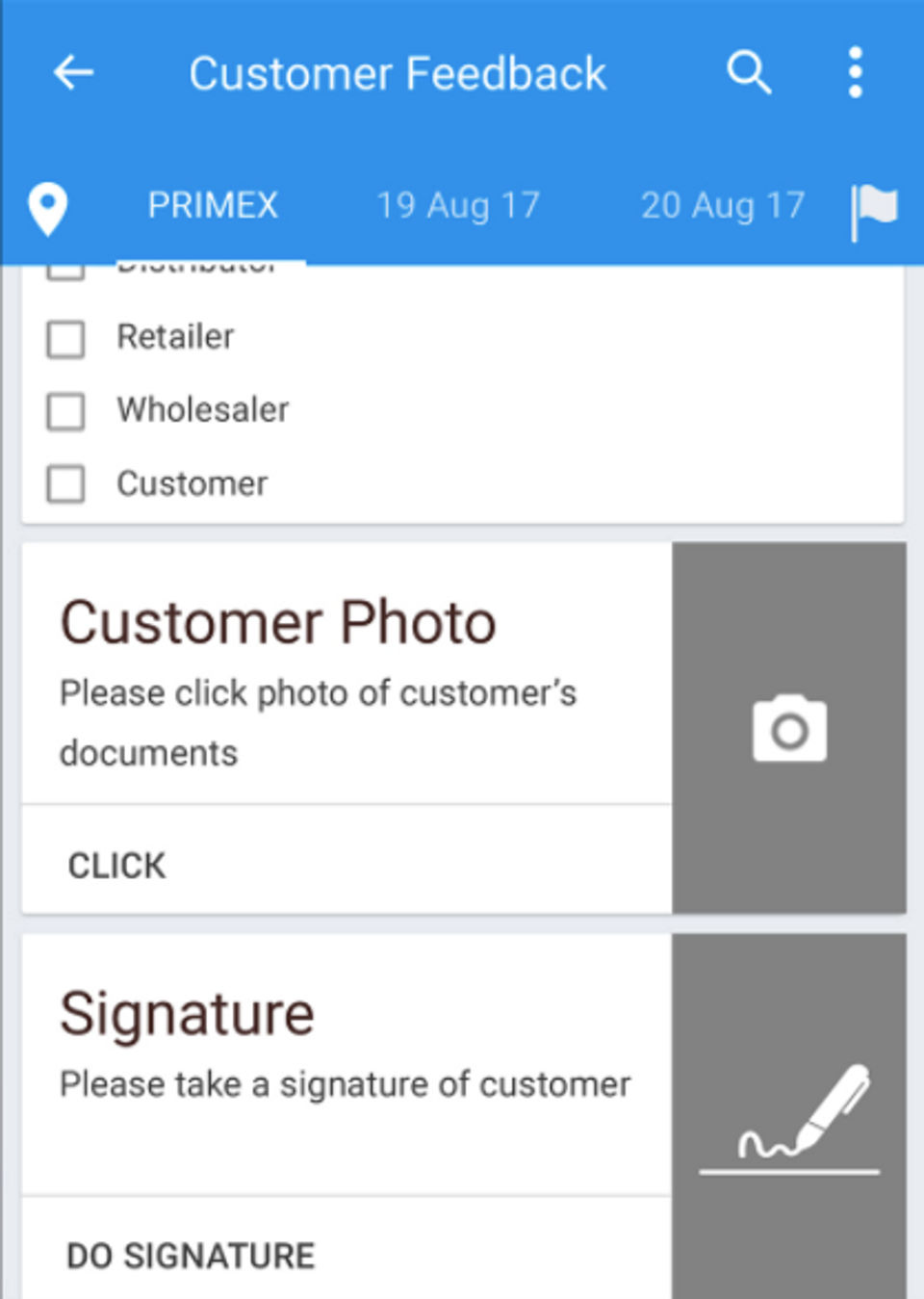Mark the Customer checkbox

tap(65, 483)
